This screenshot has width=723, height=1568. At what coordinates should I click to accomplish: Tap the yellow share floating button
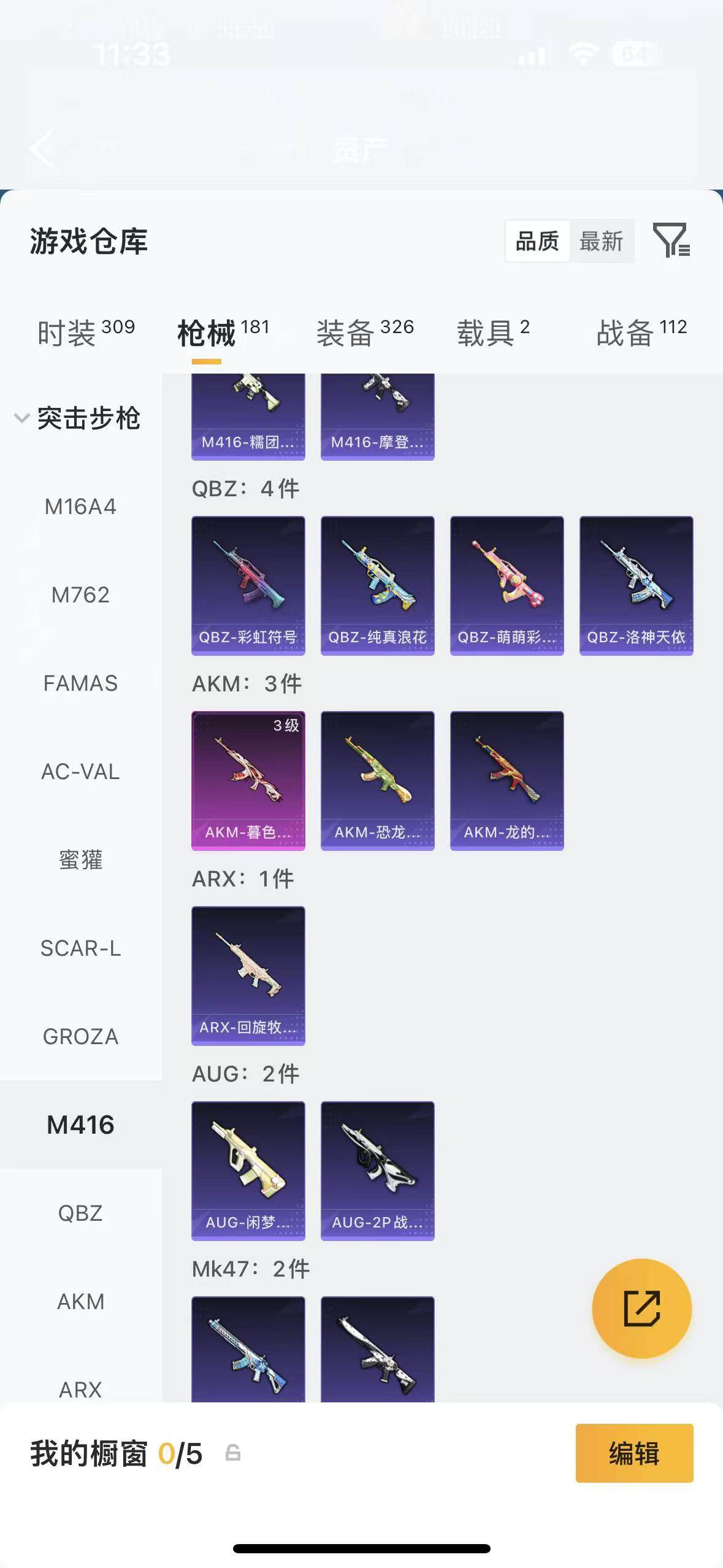point(642,1309)
